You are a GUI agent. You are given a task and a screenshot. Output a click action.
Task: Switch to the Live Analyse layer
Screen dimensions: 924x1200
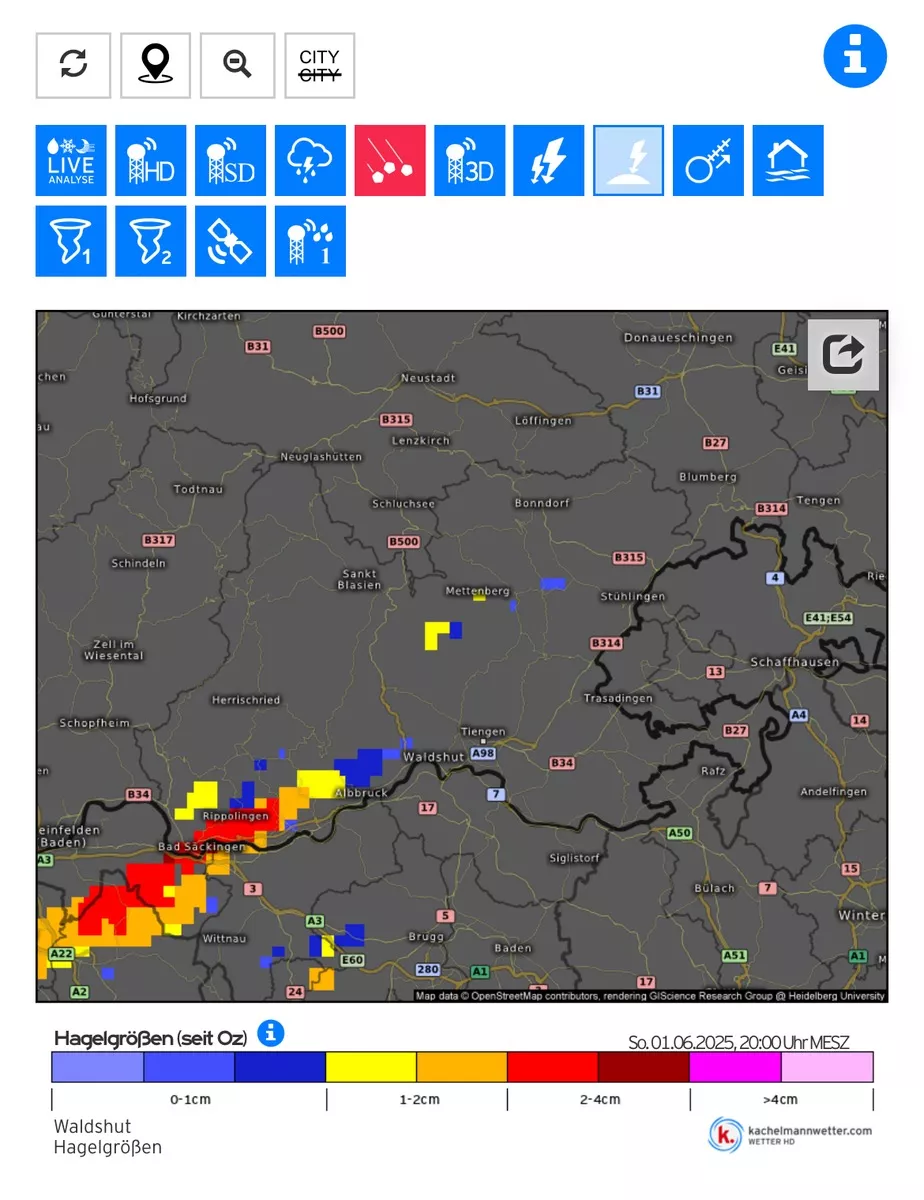click(x=71, y=160)
